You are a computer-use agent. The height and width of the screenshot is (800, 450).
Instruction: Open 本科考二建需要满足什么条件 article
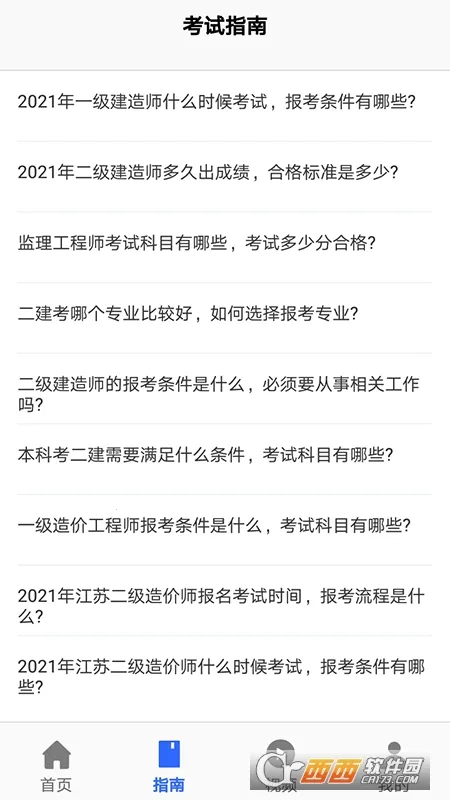coord(224,459)
